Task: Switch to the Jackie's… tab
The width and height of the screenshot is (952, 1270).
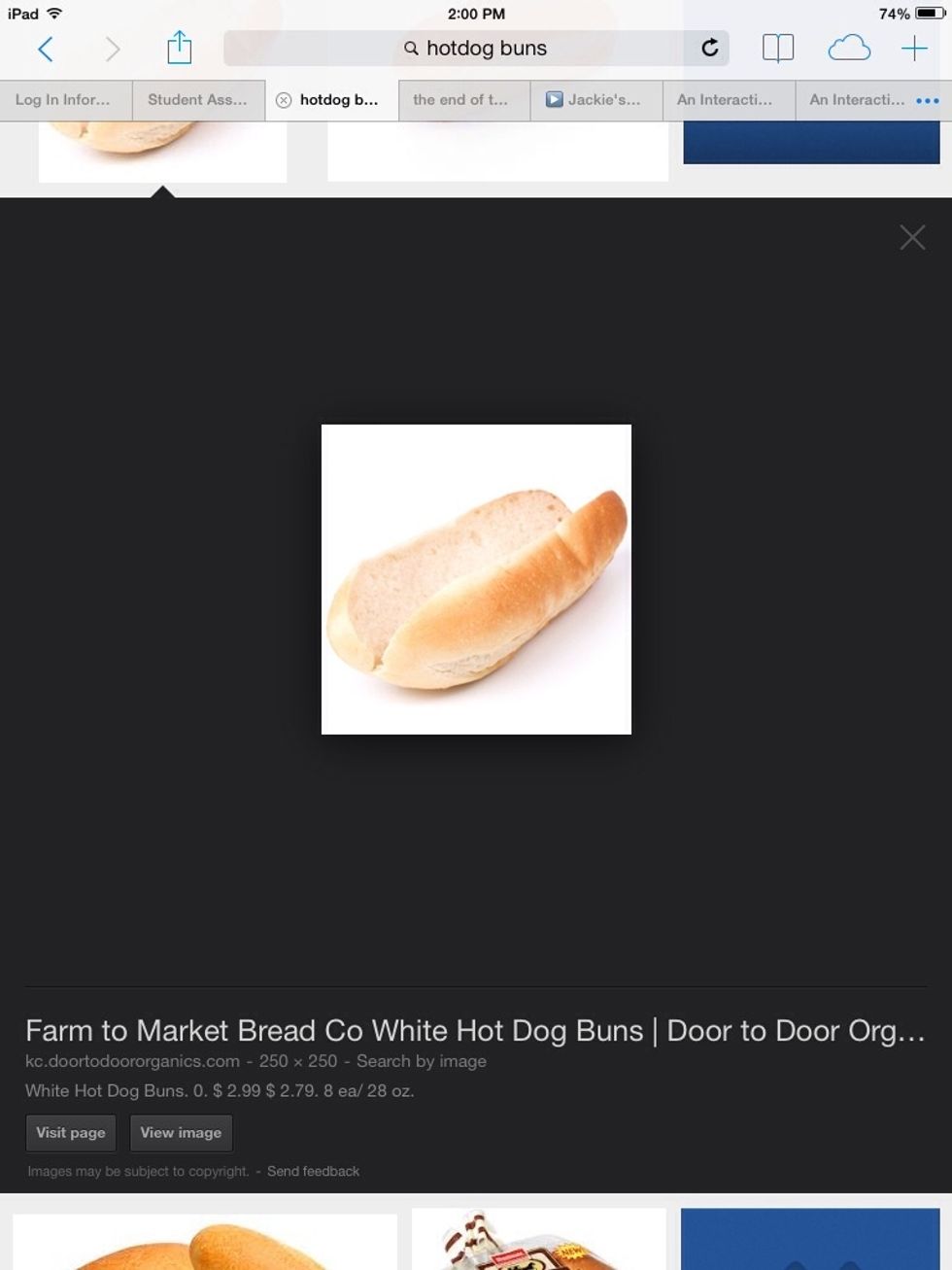Action: (595, 100)
